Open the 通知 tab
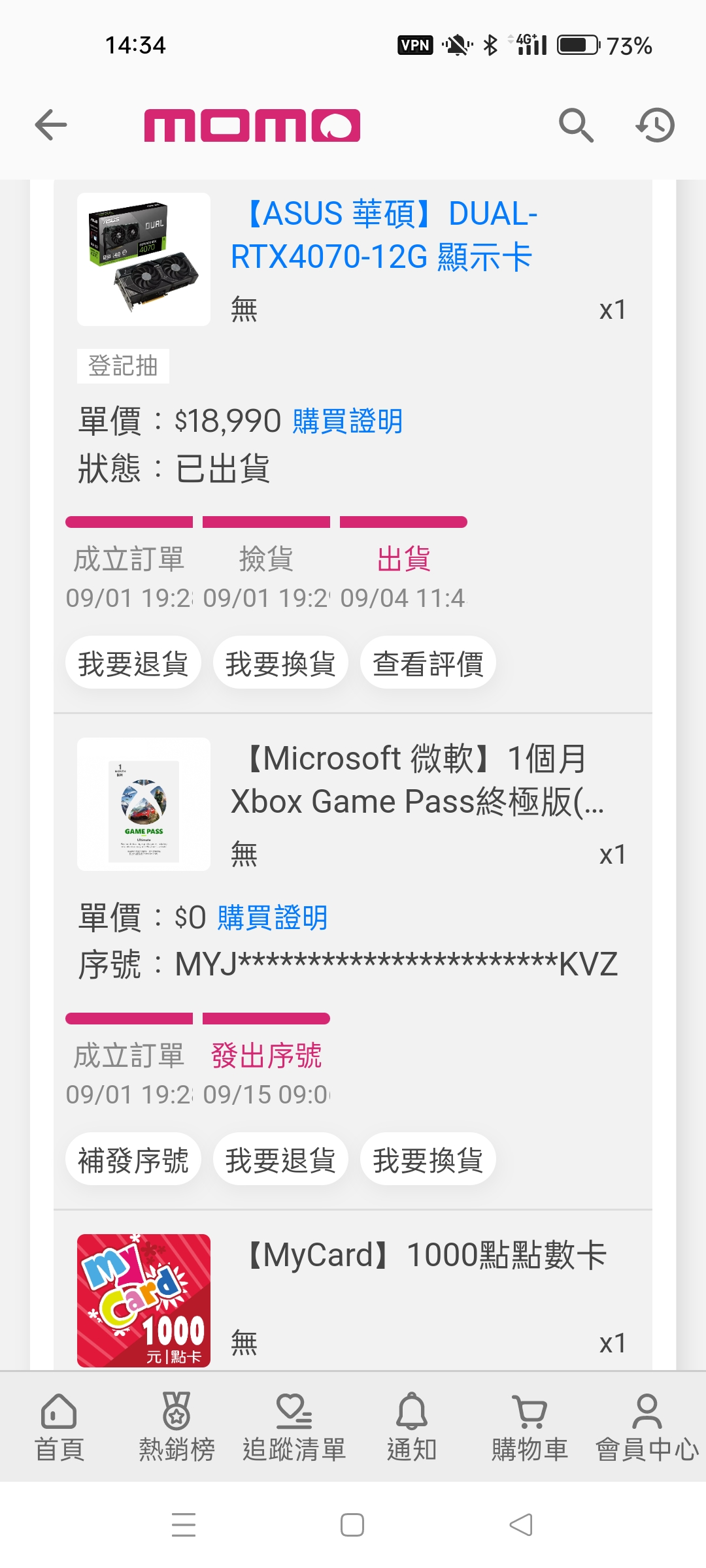Screen dimensions: 706x1568 coord(412,1428)
